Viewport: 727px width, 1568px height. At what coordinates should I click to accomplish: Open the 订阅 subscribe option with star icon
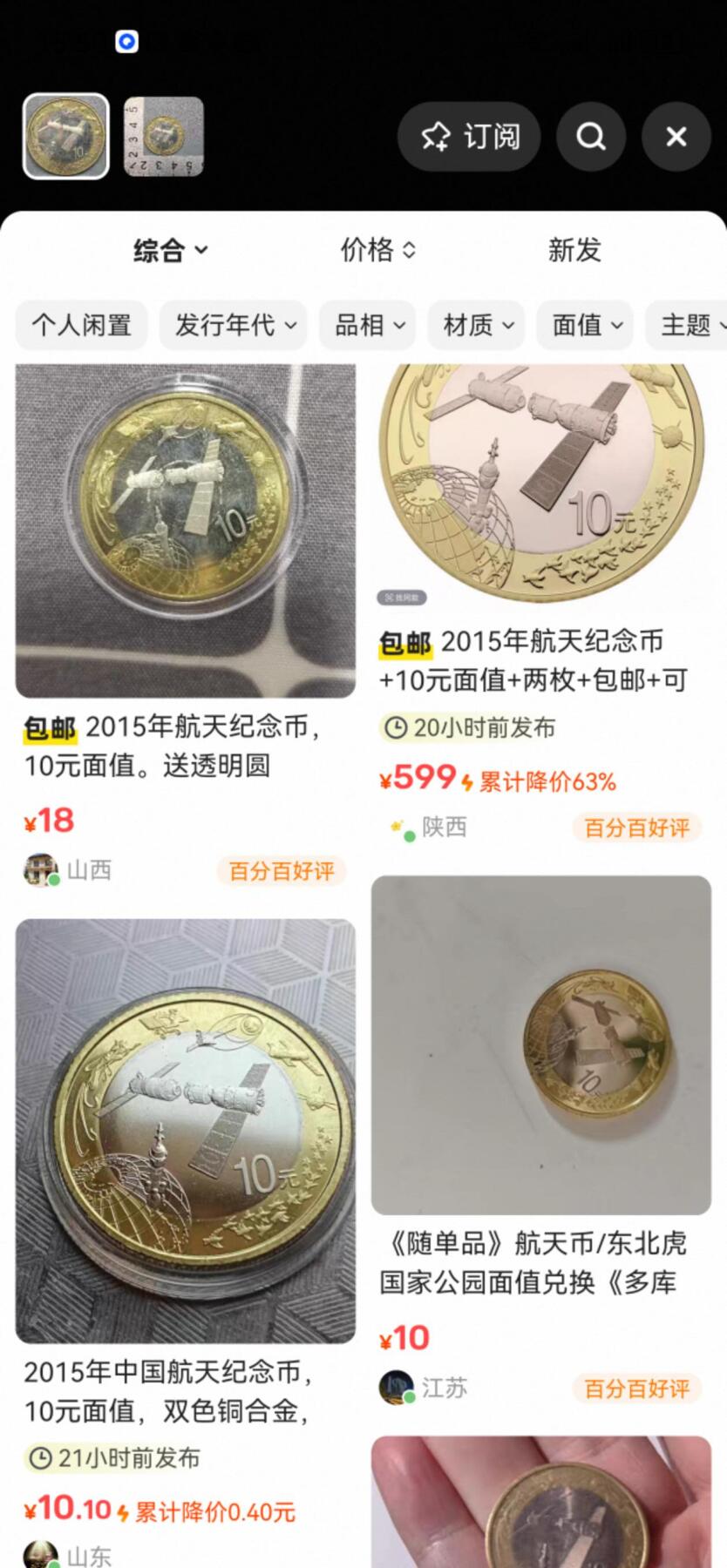coord(469,137)
